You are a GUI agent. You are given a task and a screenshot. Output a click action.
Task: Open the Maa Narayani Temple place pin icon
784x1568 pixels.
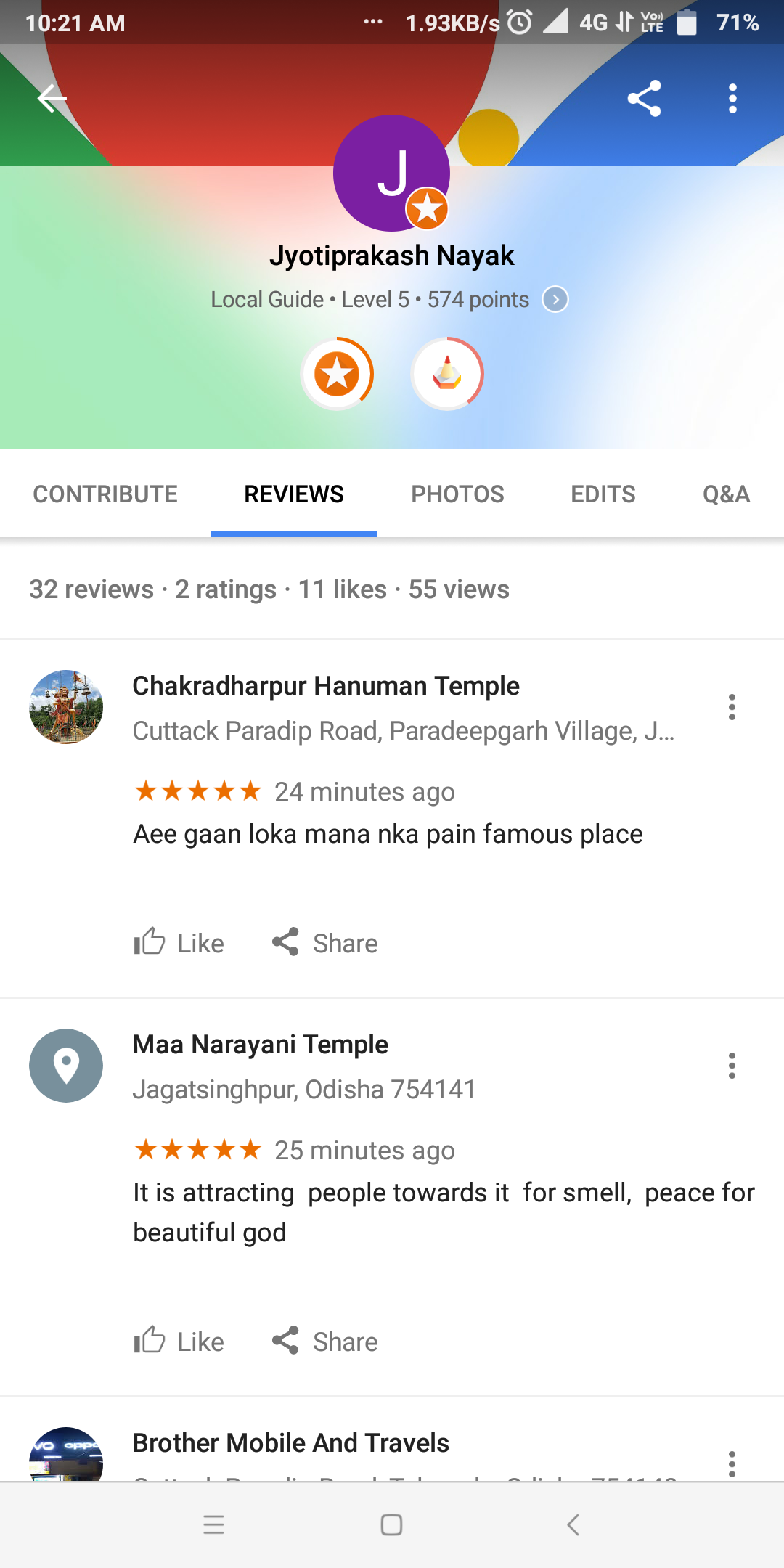pyautogui.click(x=65, y=1066)
